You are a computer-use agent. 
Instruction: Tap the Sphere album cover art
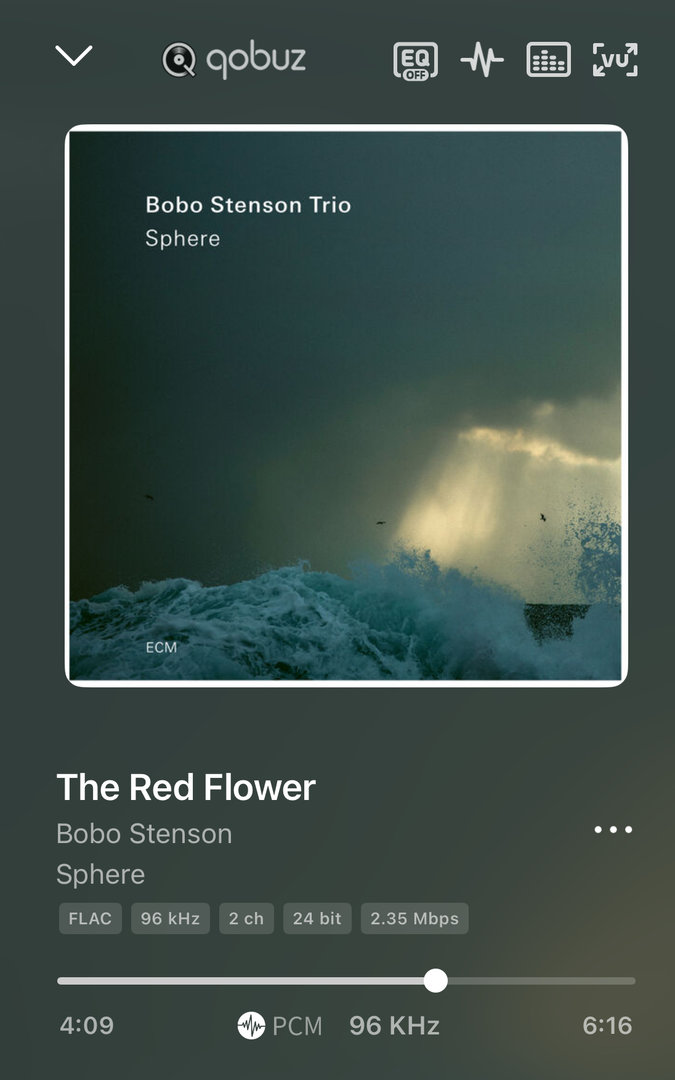[x=346, y=405]
